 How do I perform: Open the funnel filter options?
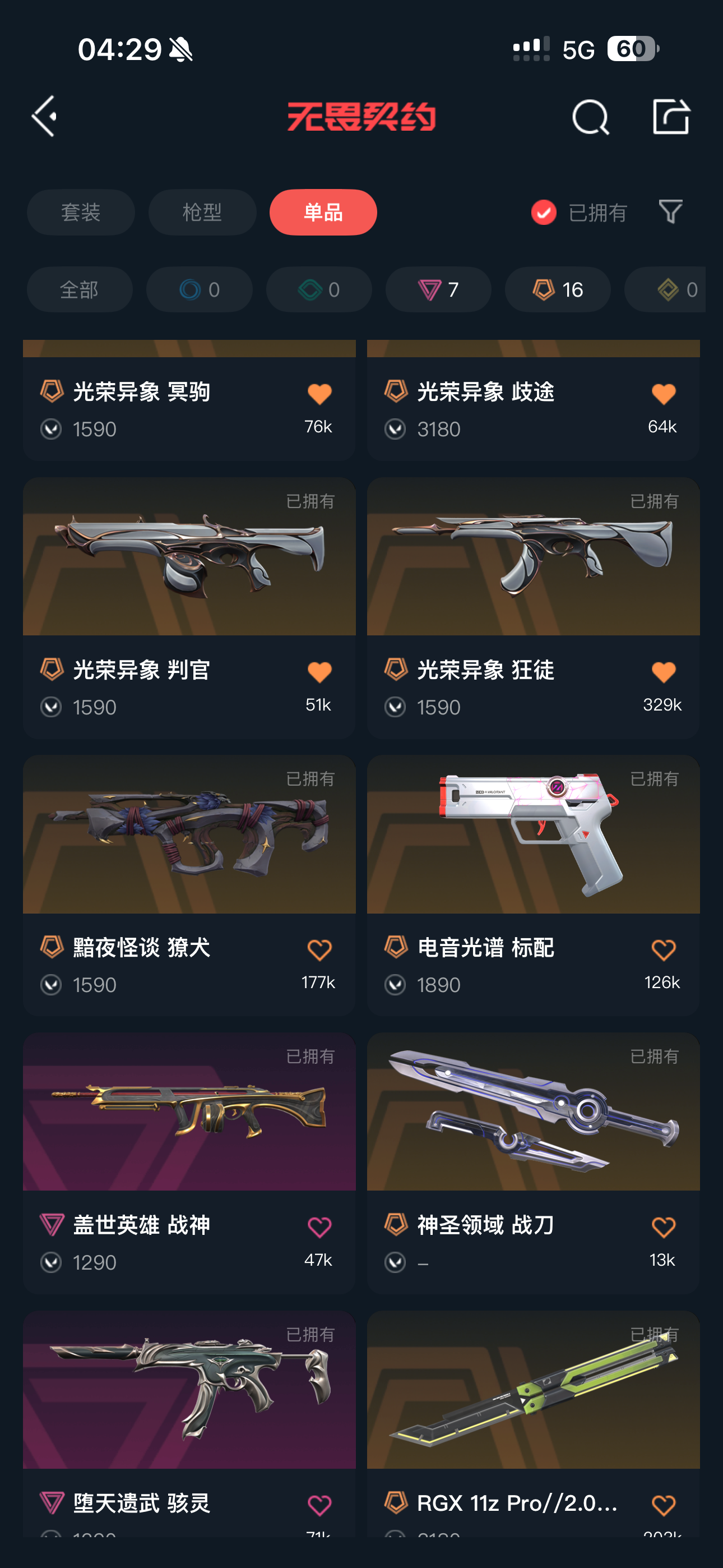pos(670,212)
